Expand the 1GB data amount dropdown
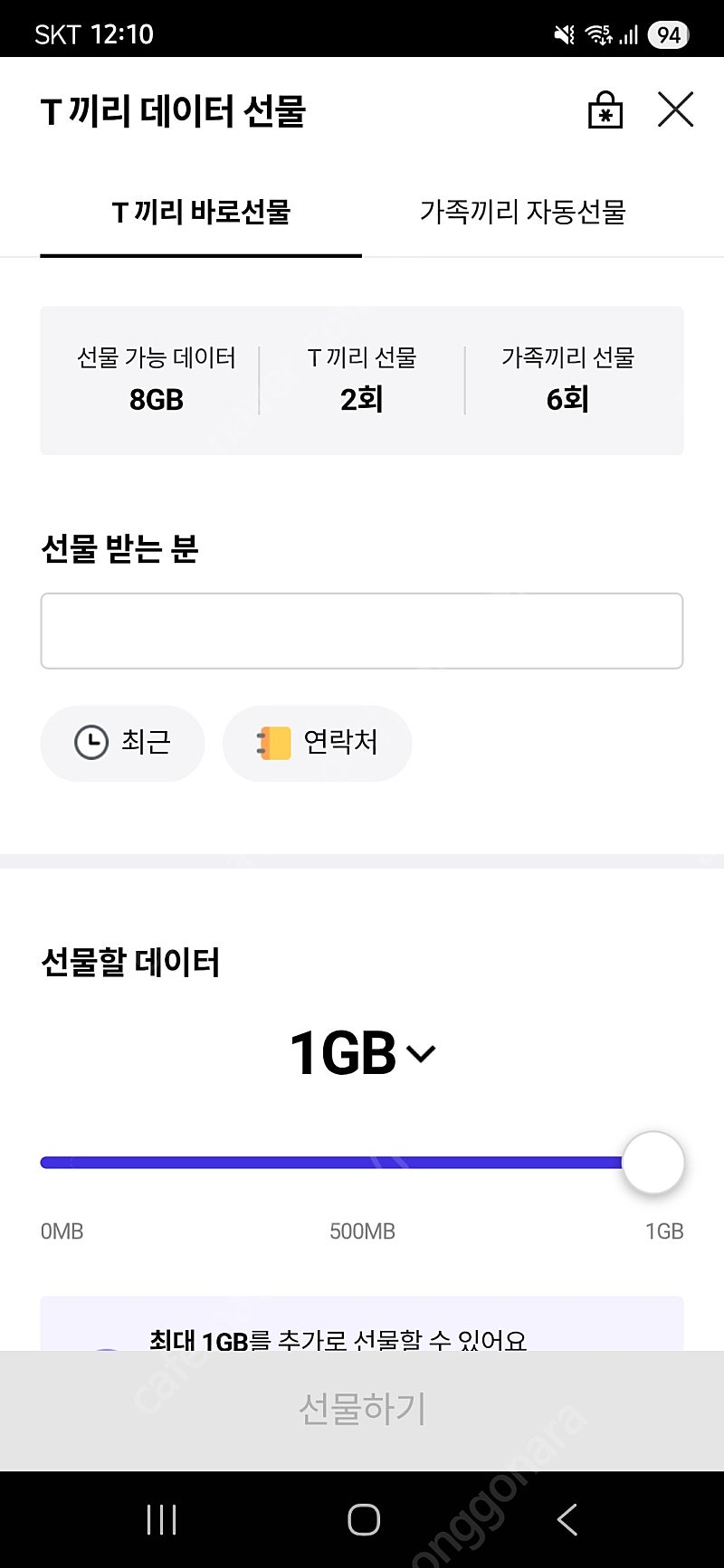 tap(362, 1053)
